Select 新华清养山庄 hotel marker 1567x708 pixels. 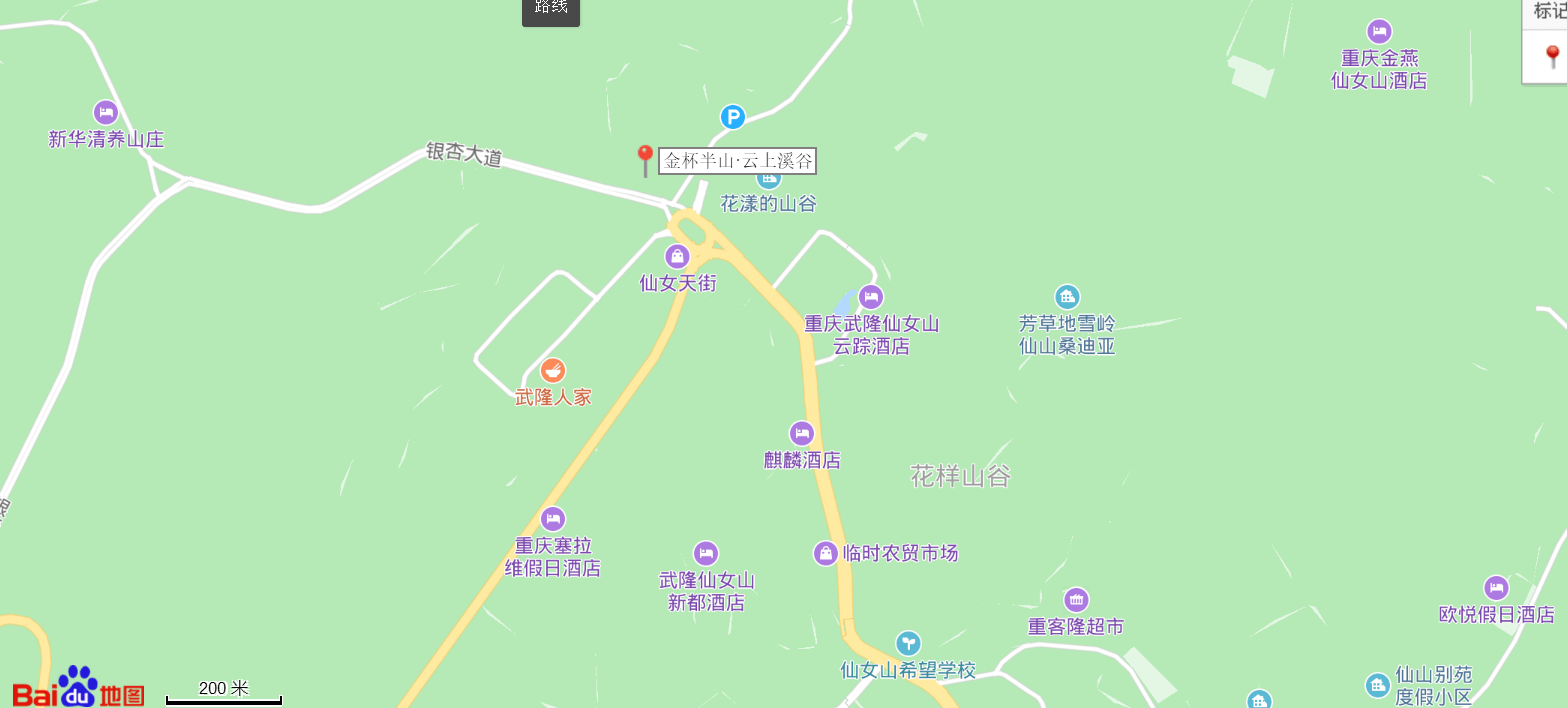(105, 112)
